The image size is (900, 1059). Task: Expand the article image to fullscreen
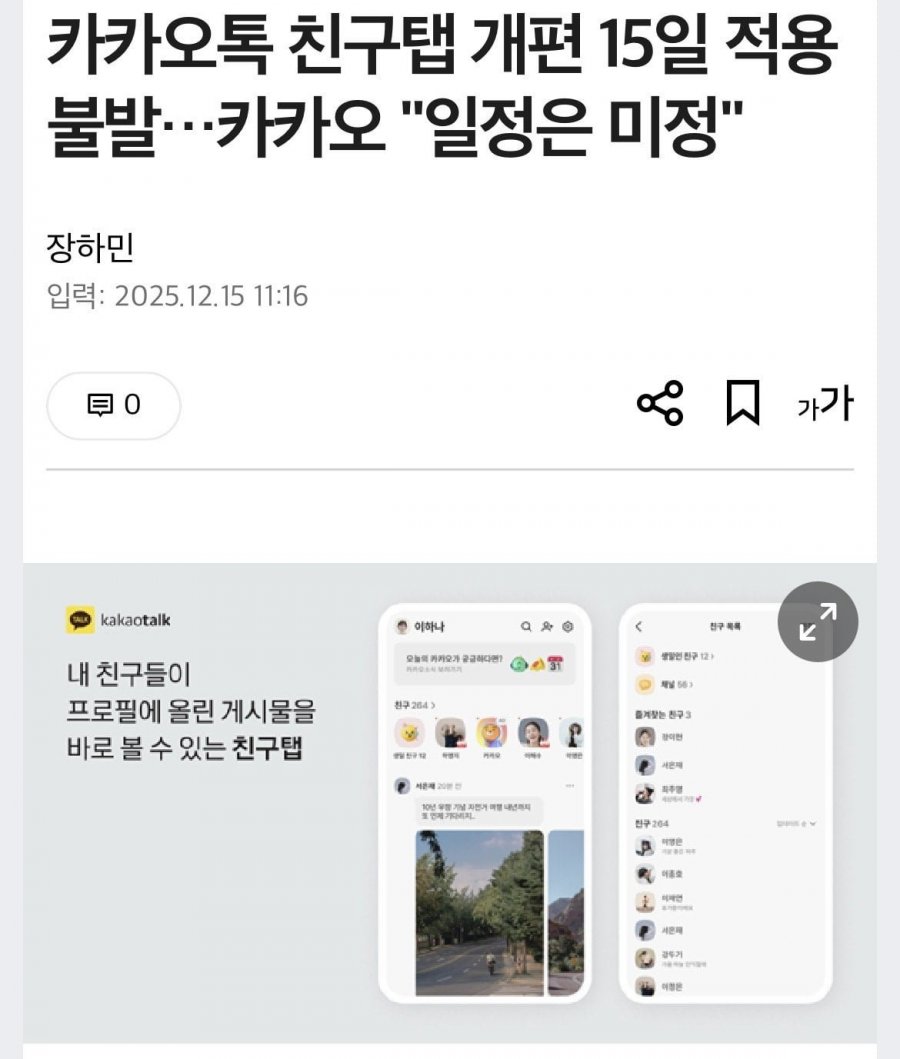coord(818,622)
